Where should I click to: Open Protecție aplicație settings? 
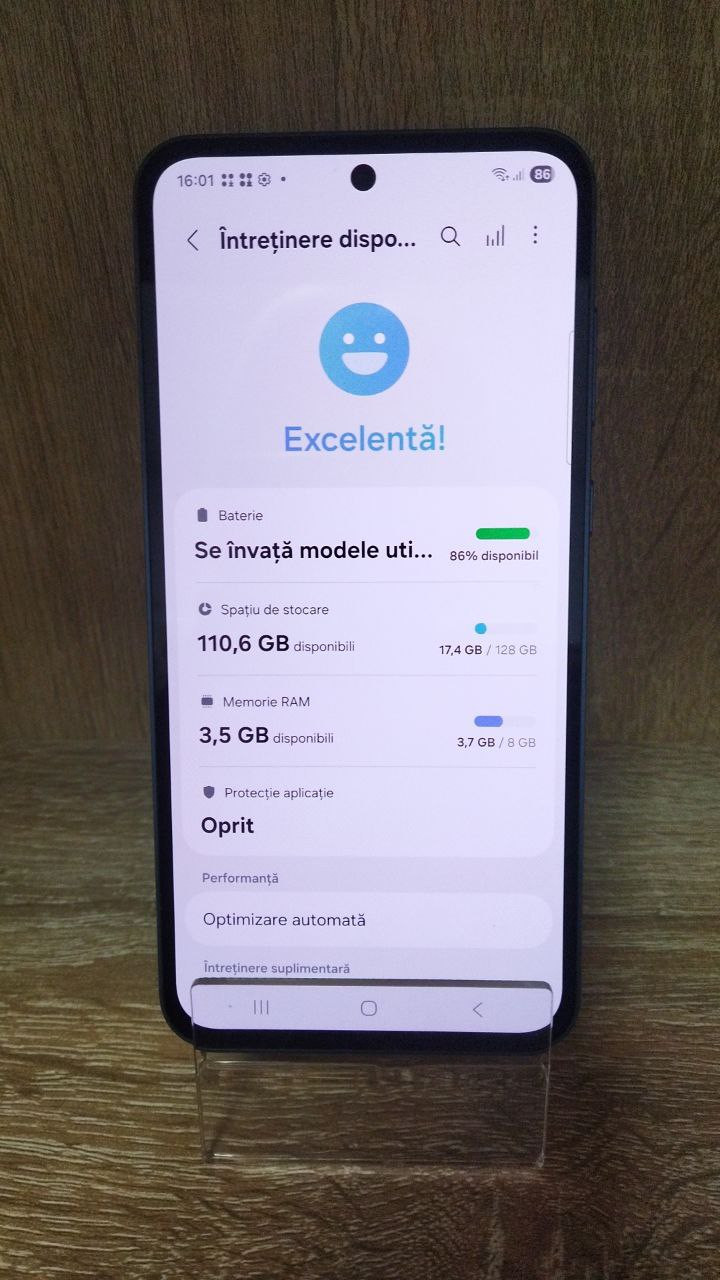pos(365,811)
